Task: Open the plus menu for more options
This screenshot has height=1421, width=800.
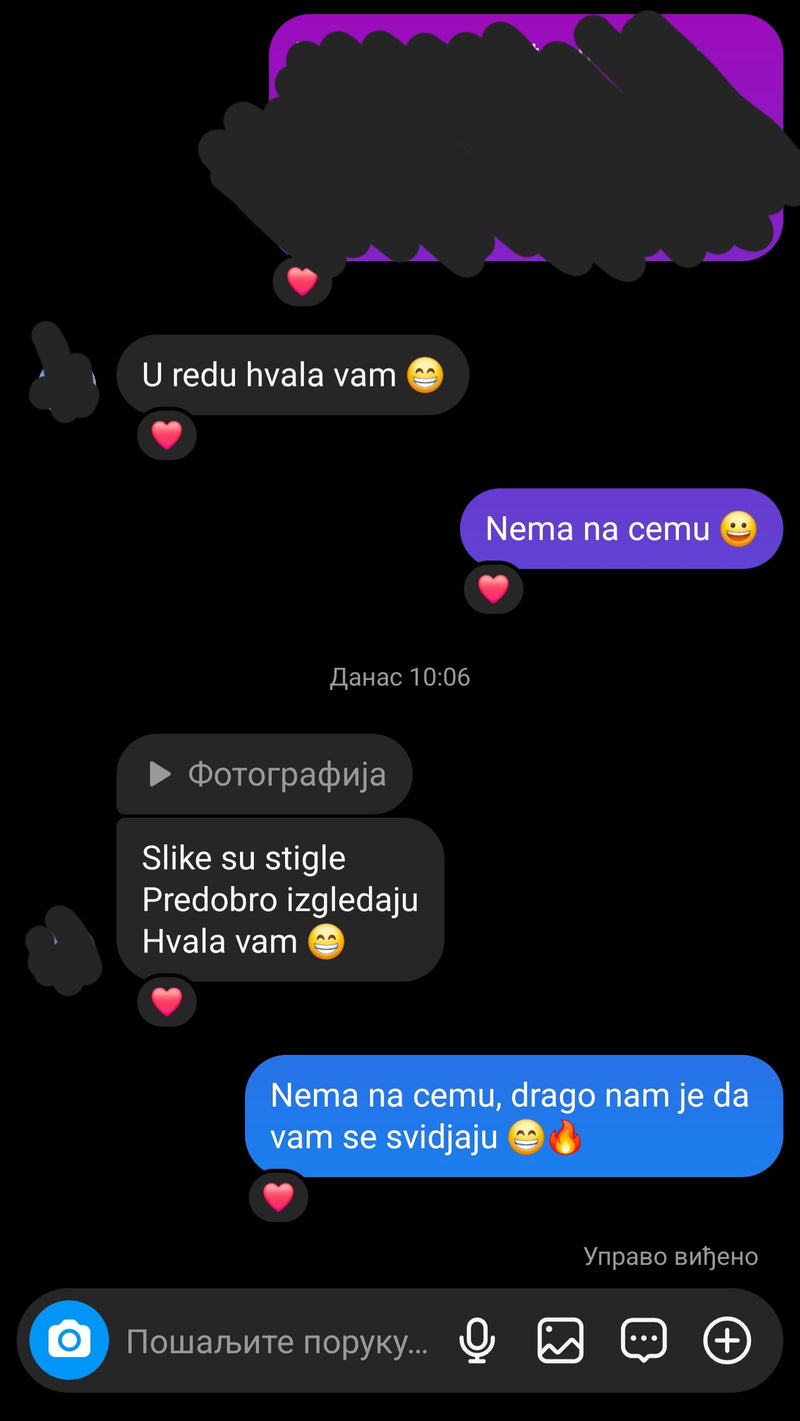Action: [727, 1340]
